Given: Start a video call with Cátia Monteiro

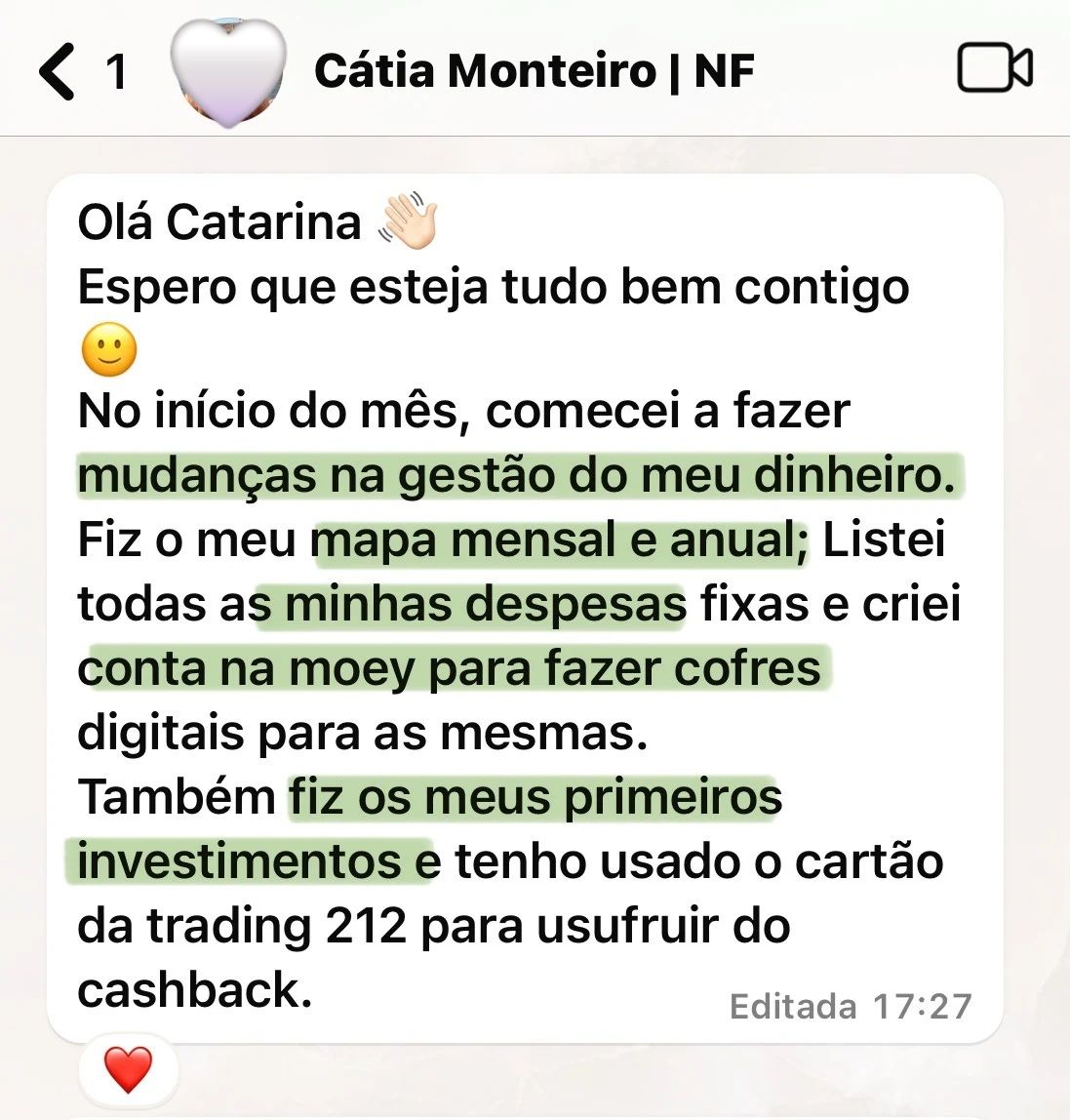Looking at the screenshot, I should coord(994,69).
